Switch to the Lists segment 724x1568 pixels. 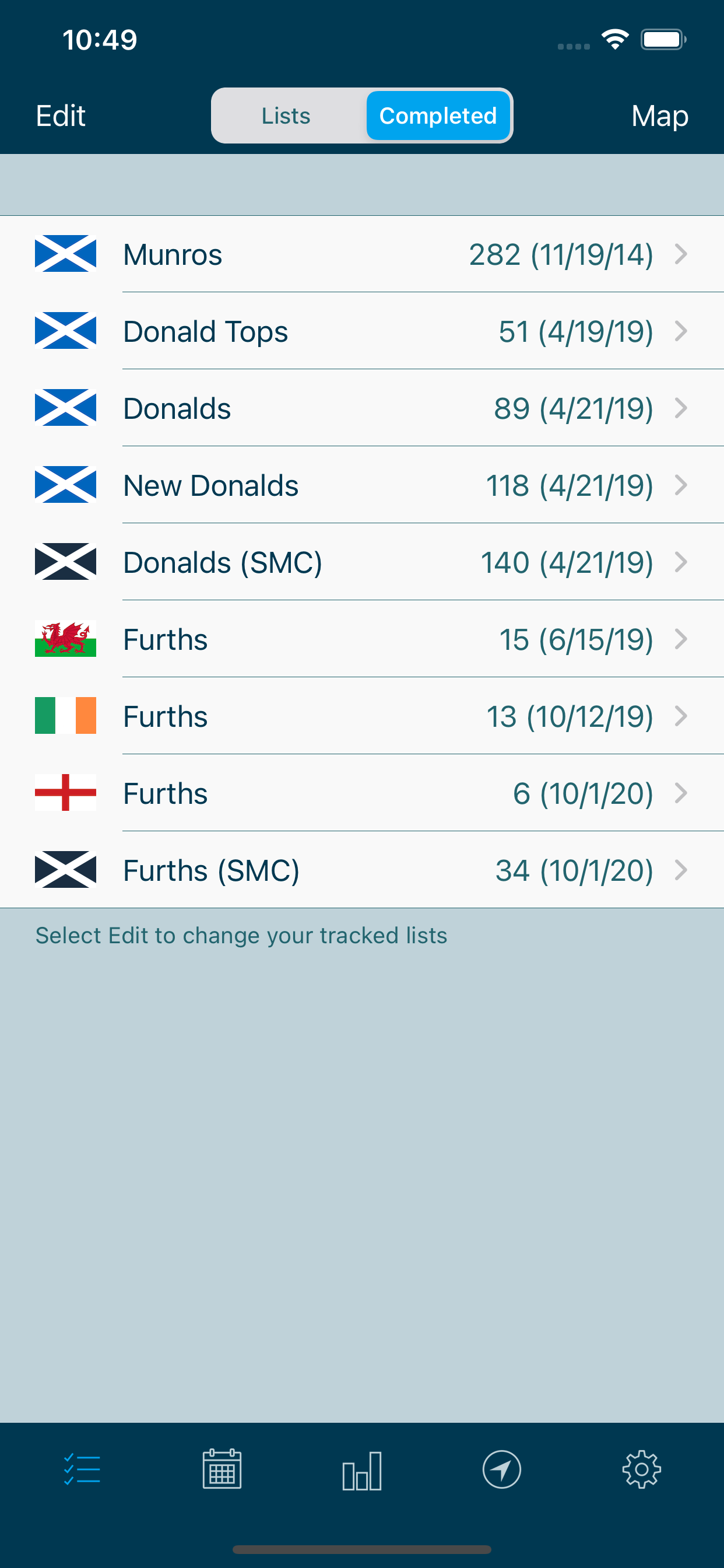coord(286,115)
